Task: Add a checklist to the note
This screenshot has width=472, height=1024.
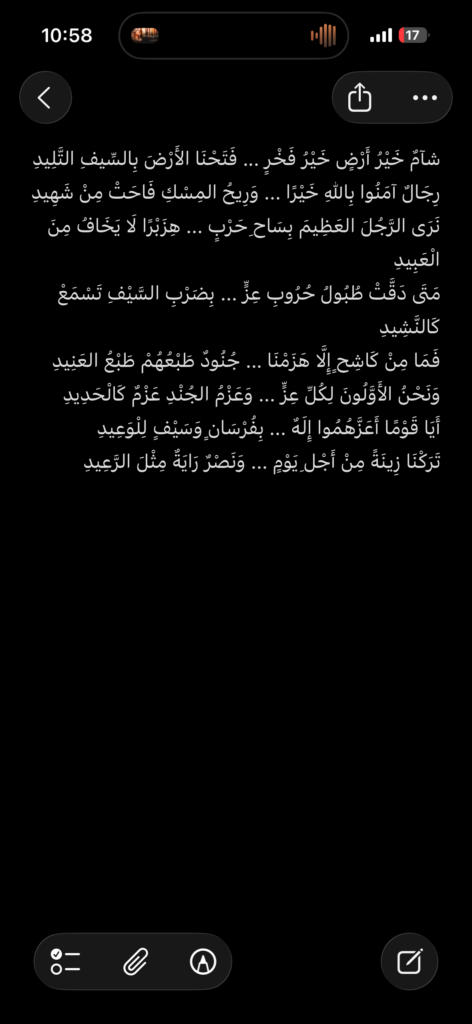Action: pyautogui.click(x=65, y=962)
